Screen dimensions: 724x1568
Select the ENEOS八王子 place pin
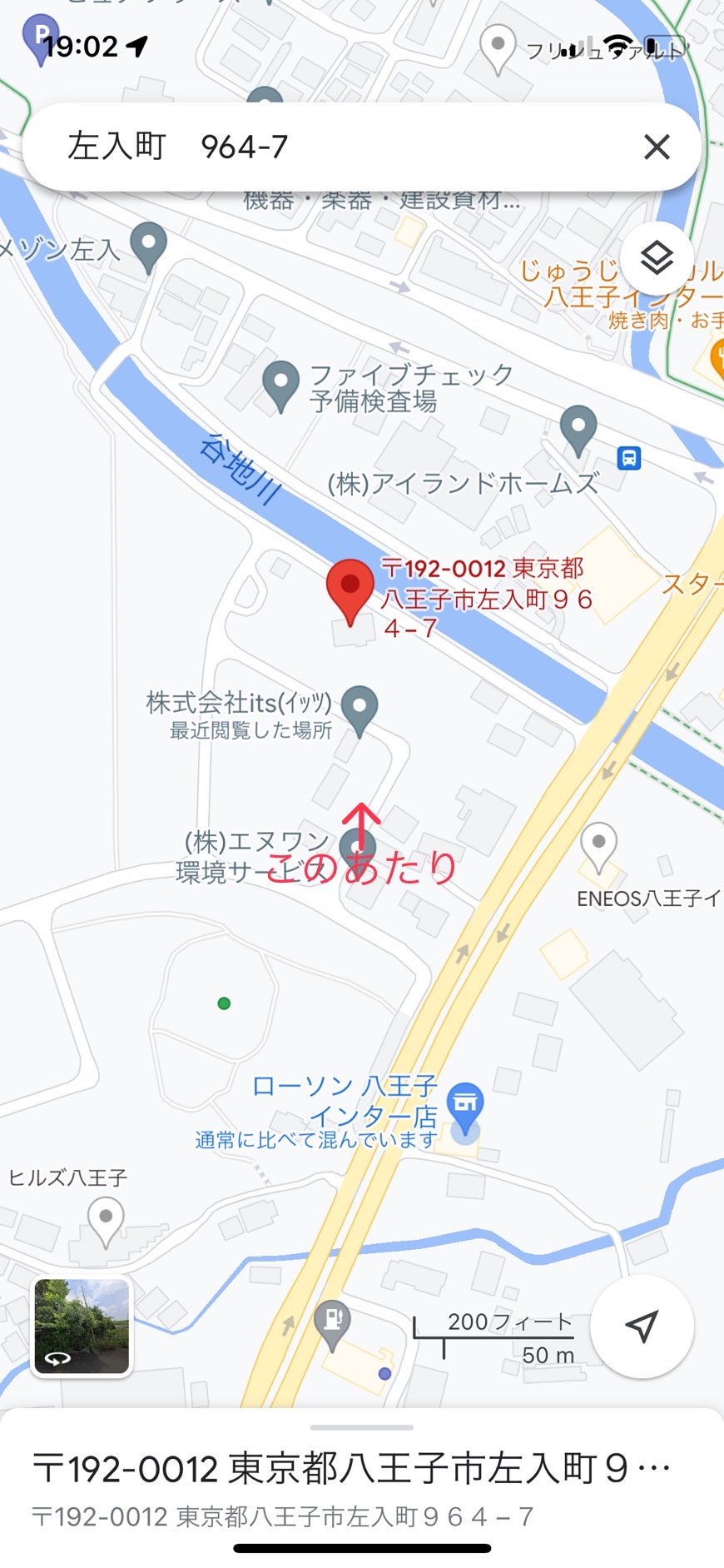pos(598,849)
